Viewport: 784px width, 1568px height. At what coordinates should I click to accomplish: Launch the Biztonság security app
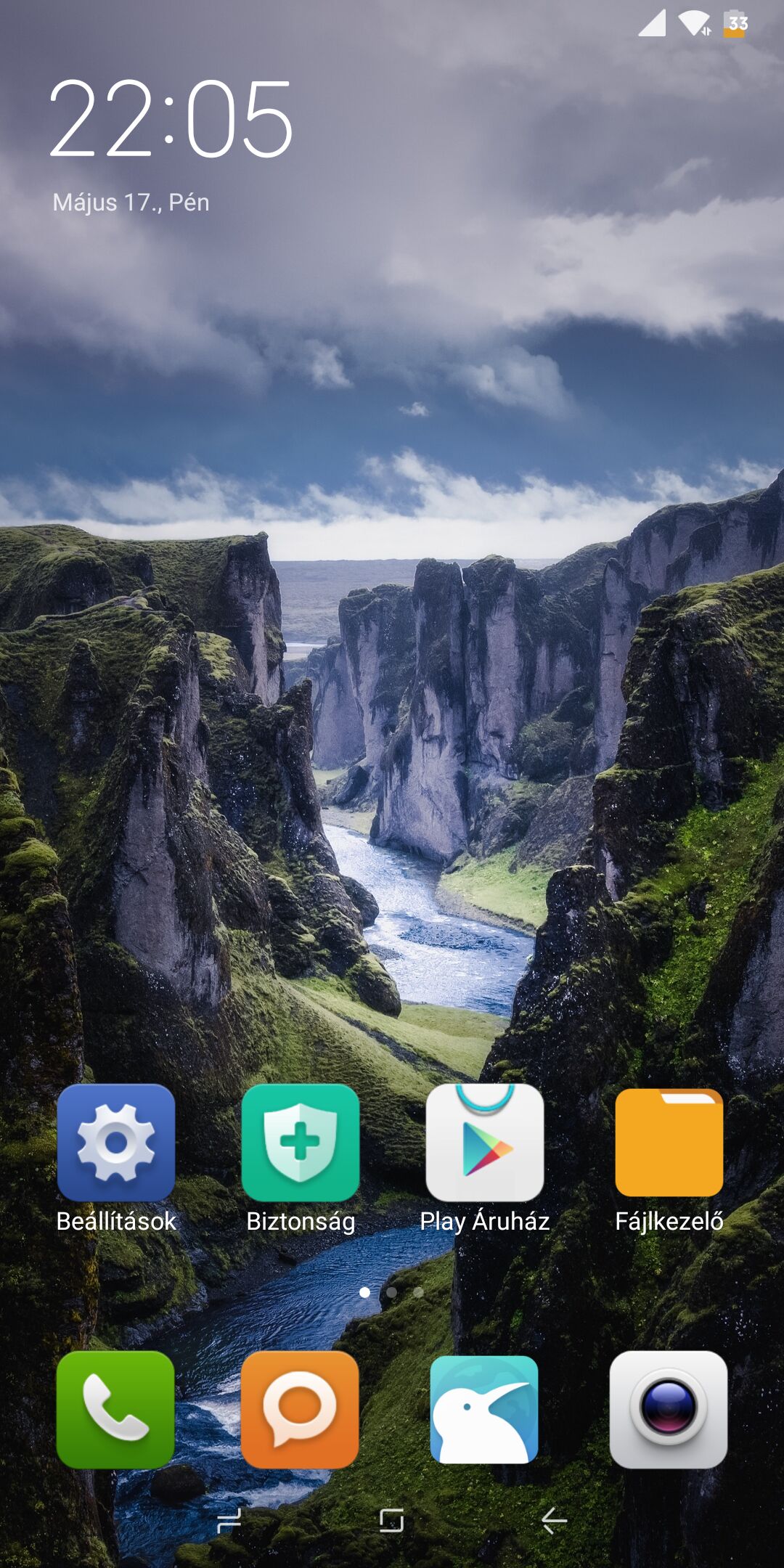tap(301, 1143)
